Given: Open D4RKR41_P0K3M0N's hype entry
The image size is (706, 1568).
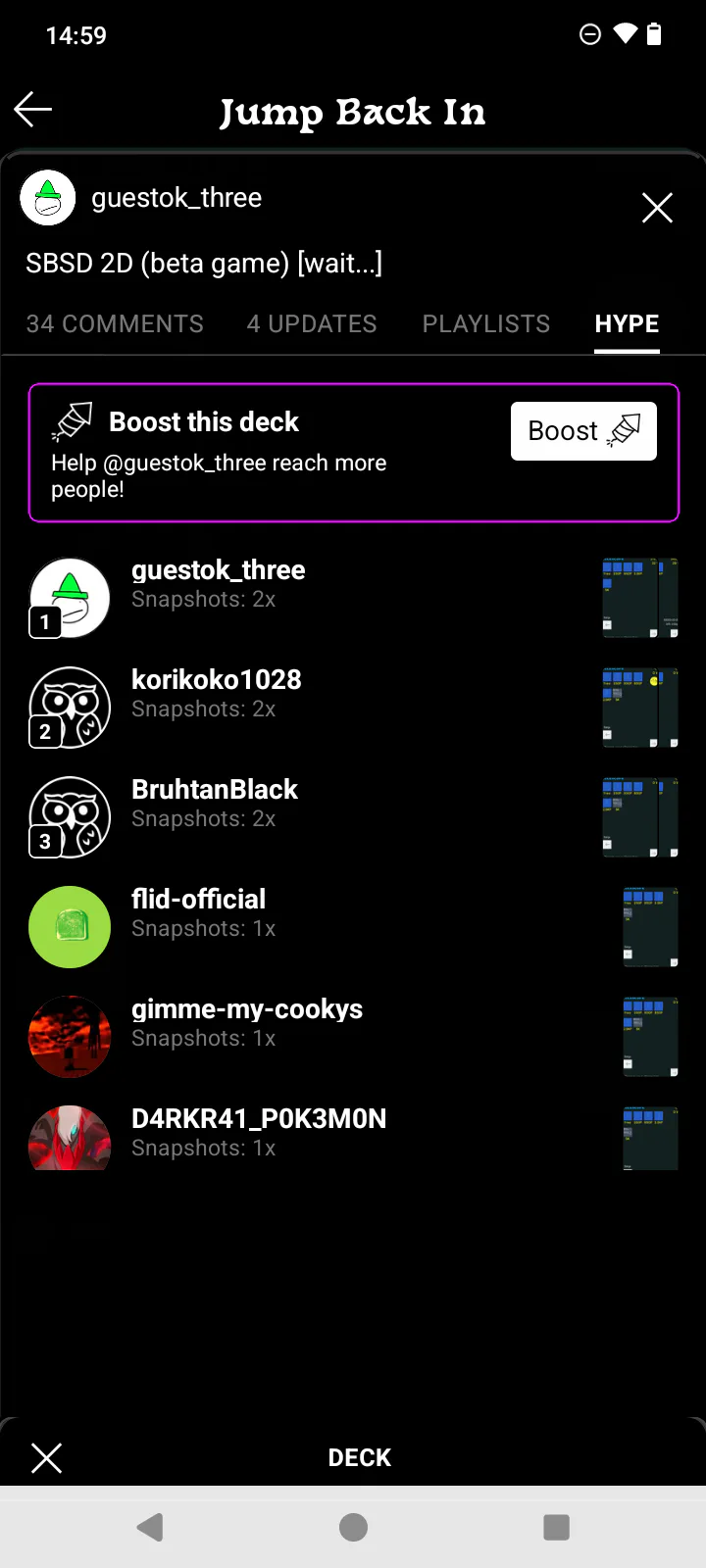Looking at the screenshot, I should (353, 1137).
